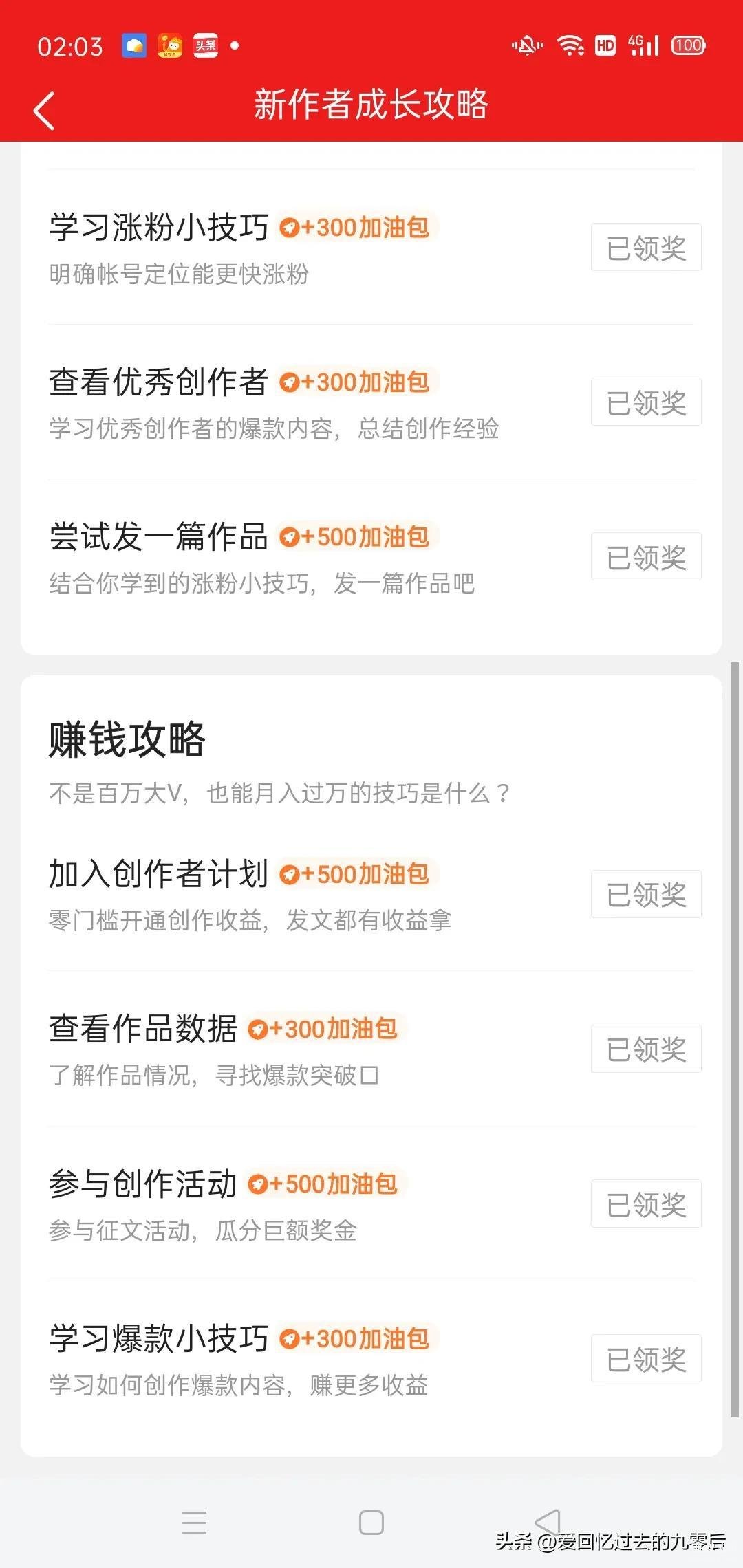This screenshot has height=1568, width=743.
Task: Open the 学习爆款小技巧 task row
Action: tap(371, 1358)
